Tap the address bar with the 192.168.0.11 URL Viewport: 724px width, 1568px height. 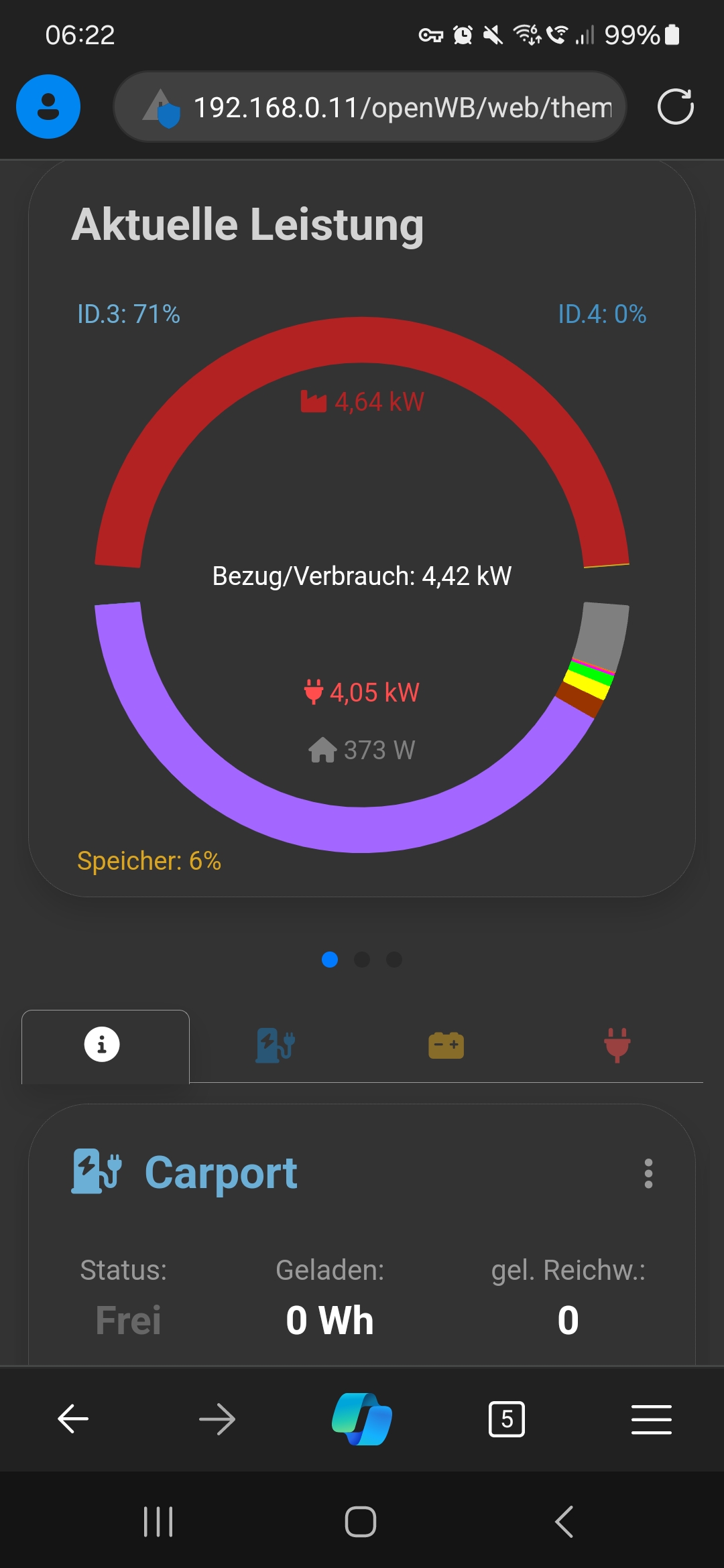coord(402,107)
